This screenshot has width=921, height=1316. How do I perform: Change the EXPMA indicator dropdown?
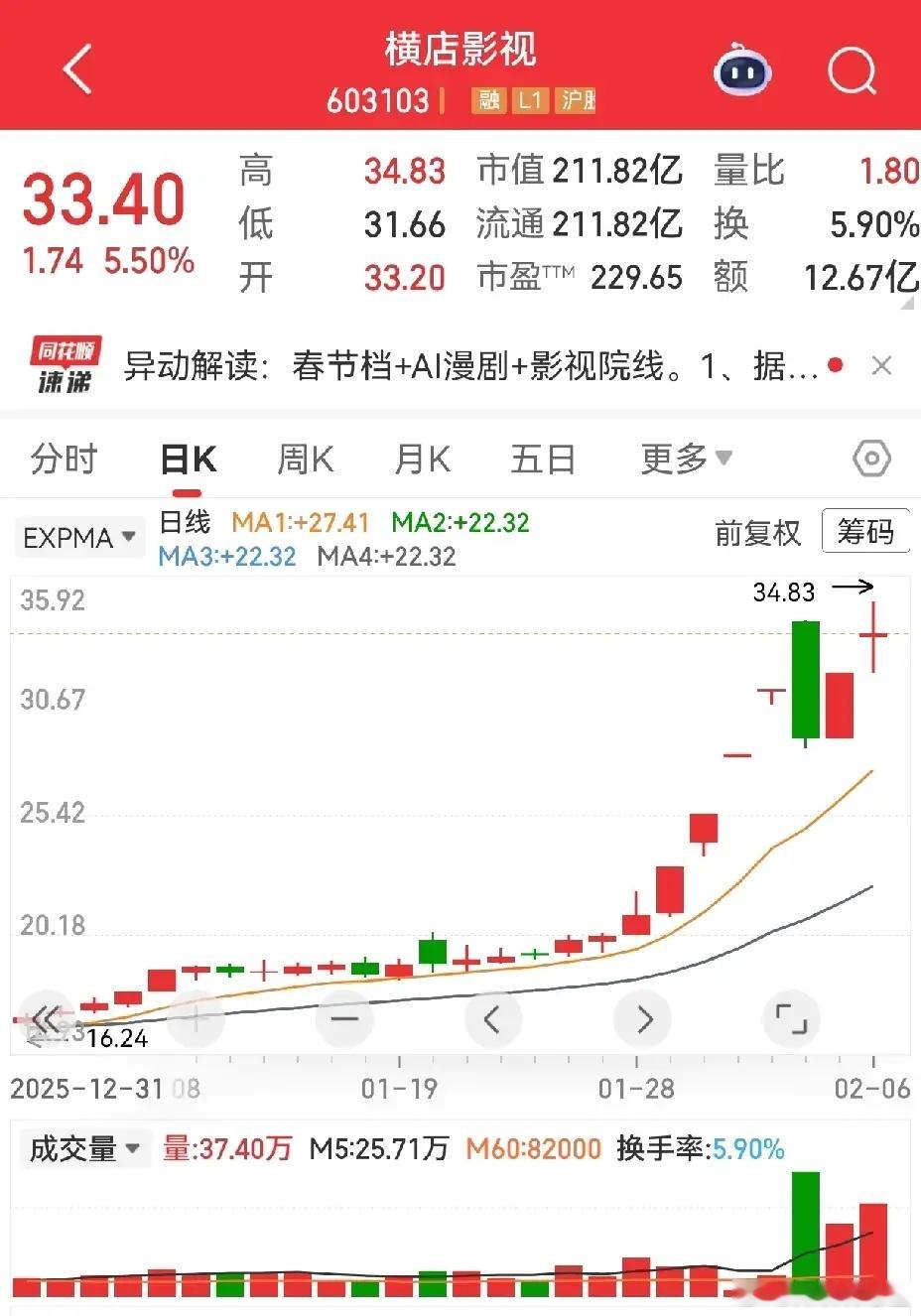coord(78,537)
